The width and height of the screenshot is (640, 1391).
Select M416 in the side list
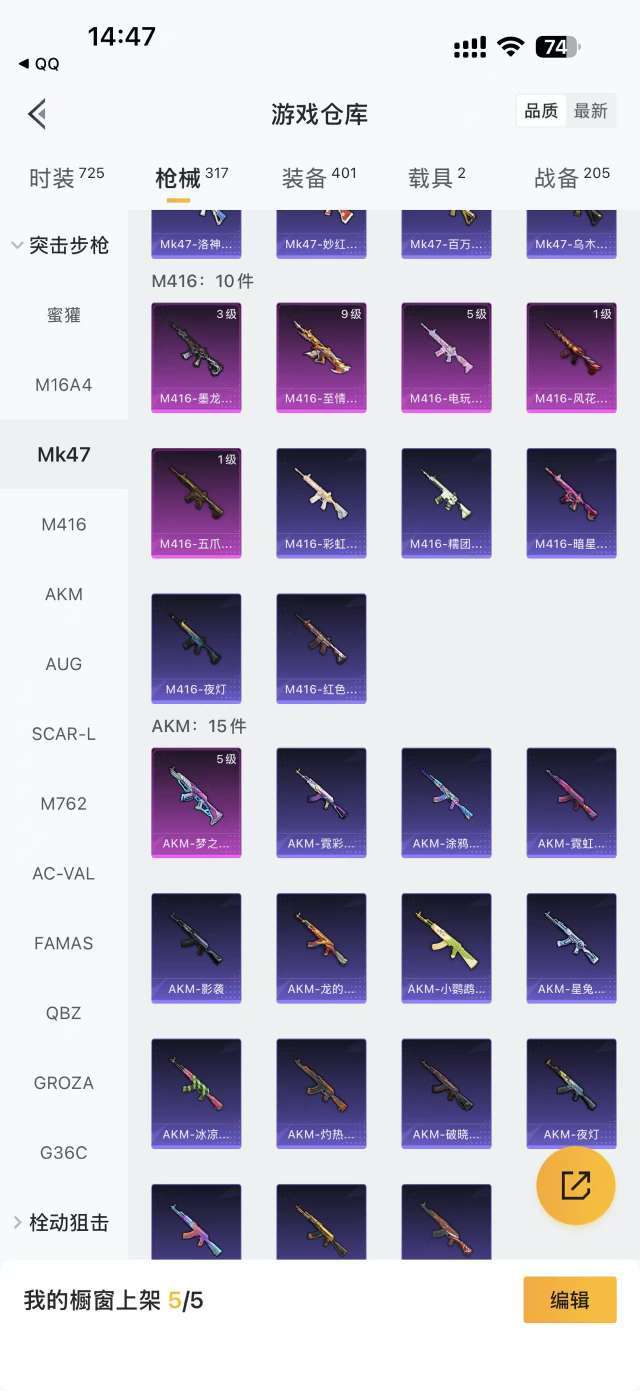click(x=64, y=524)
